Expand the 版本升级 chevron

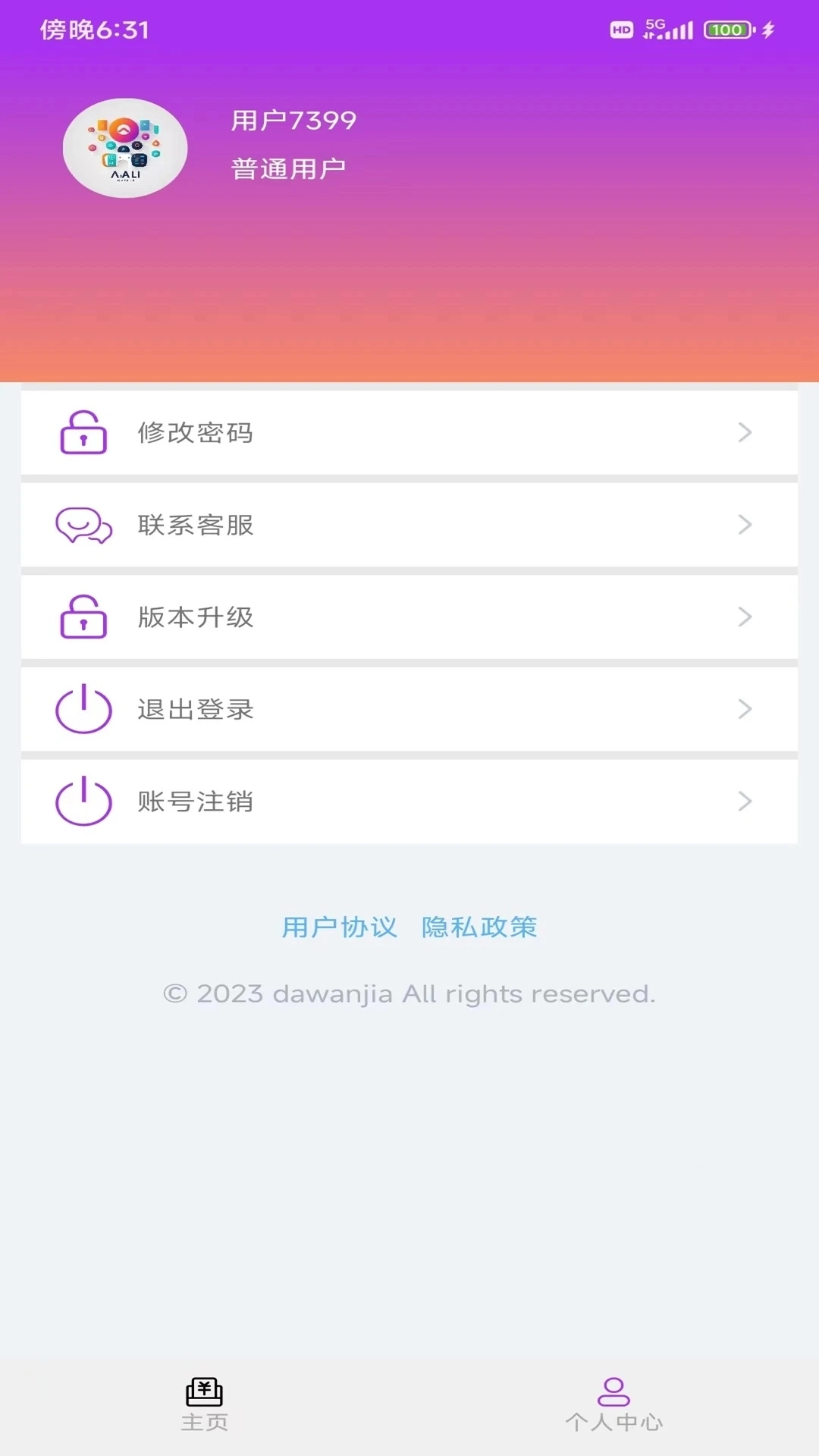746,617
